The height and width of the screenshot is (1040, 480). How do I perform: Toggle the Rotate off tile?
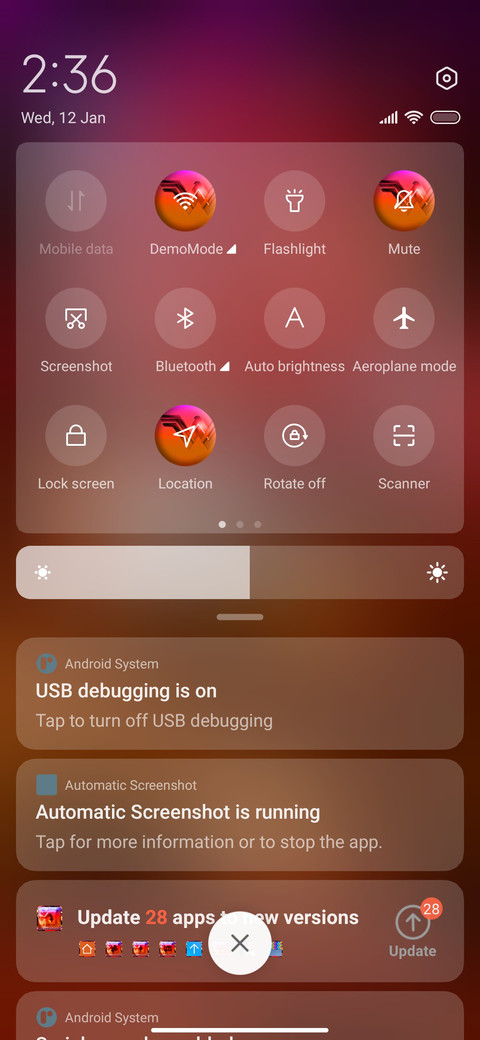click(x=294, y=436)
